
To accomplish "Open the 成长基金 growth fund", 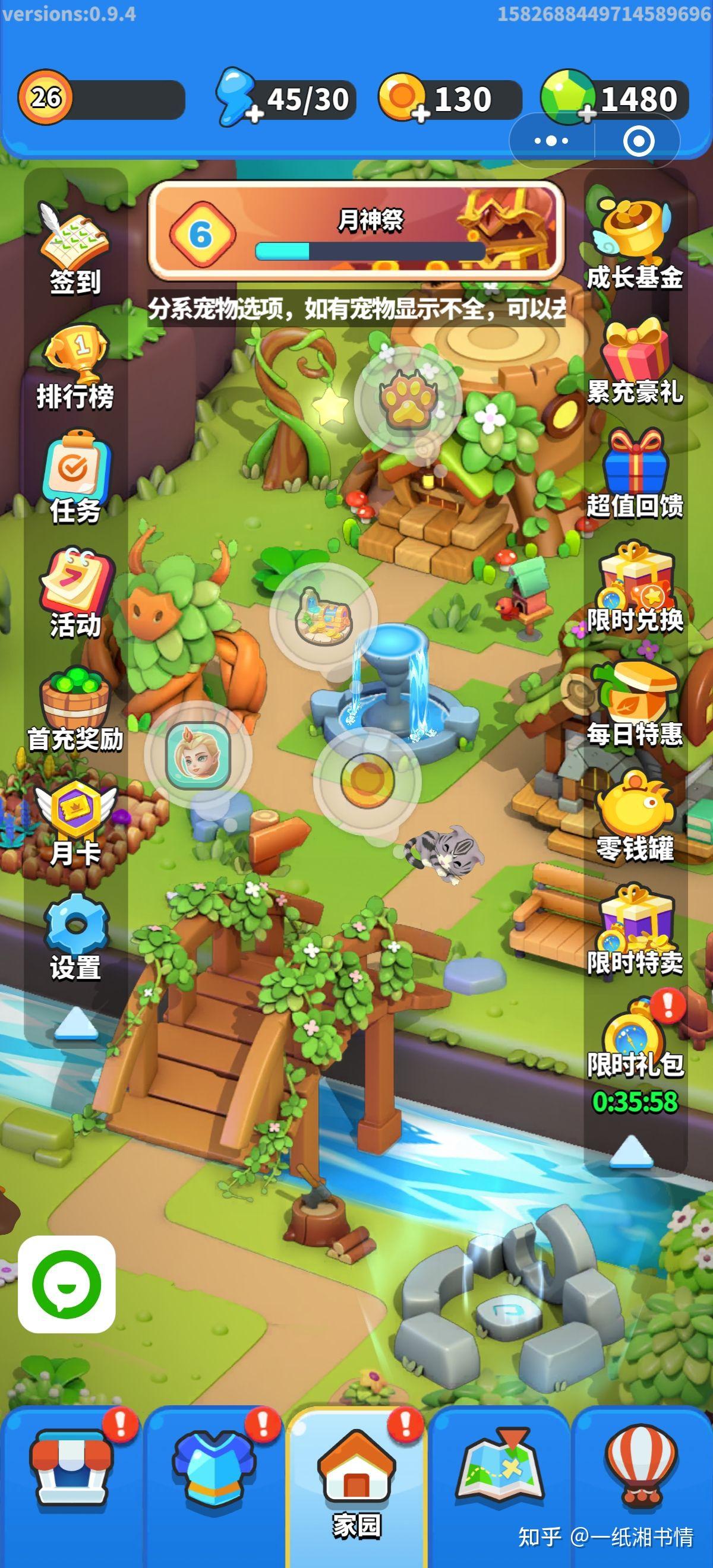I will 635,245.
